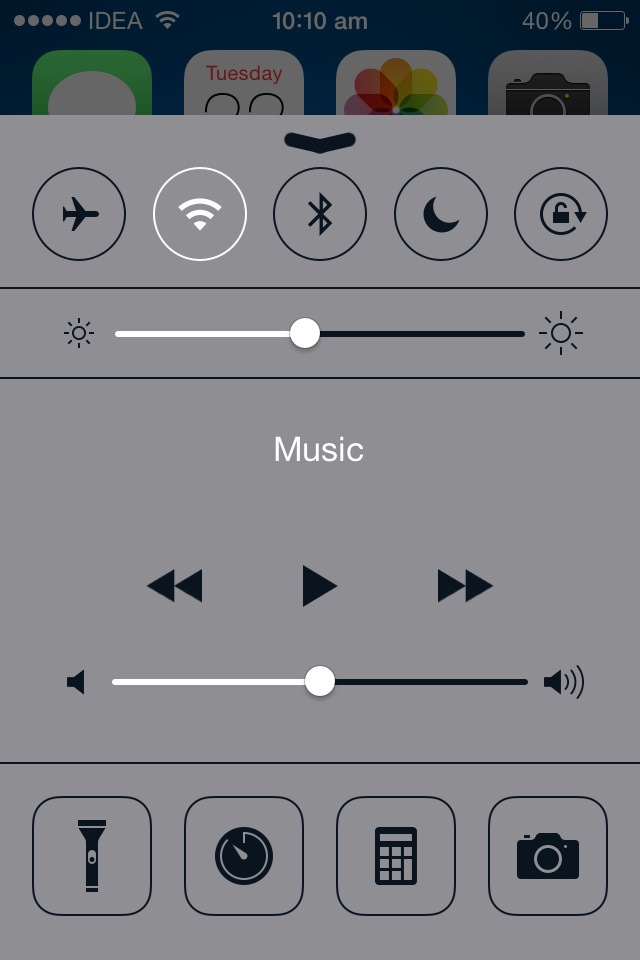Enable Do Not Disturb moon
Screen dimensions: 640x960
tap(440, 214)
